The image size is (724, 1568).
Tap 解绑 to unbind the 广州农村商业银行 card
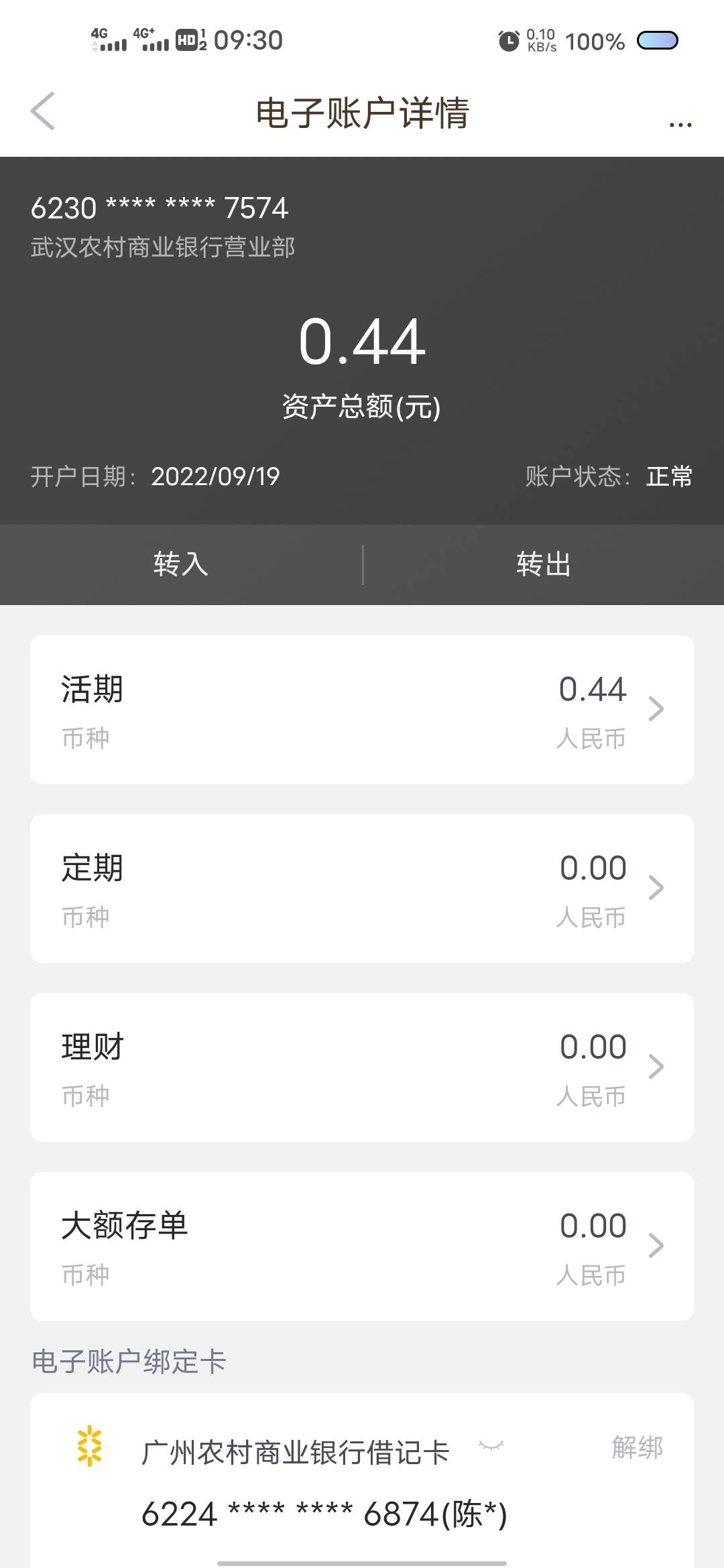pos(637,1447)
